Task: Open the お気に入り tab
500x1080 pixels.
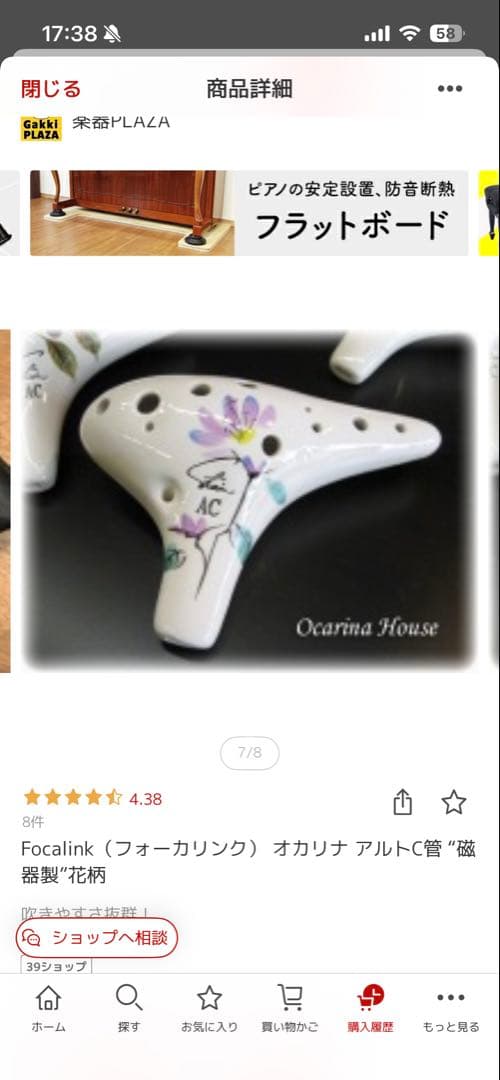Action: pyautogui.click(x=209, y=1008)
